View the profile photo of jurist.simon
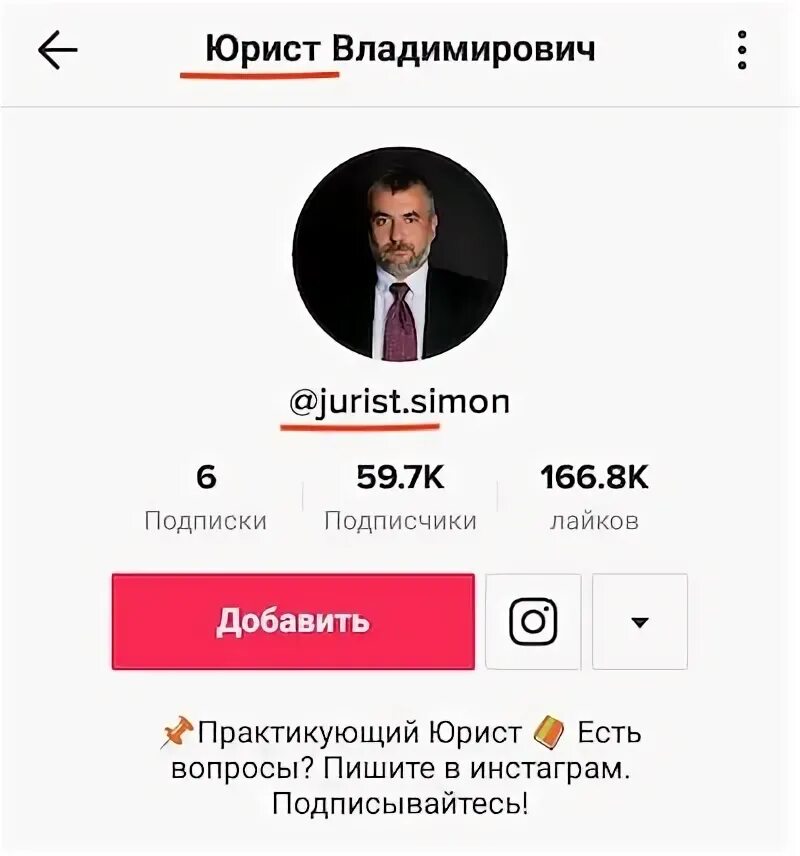 pos(400,254)
